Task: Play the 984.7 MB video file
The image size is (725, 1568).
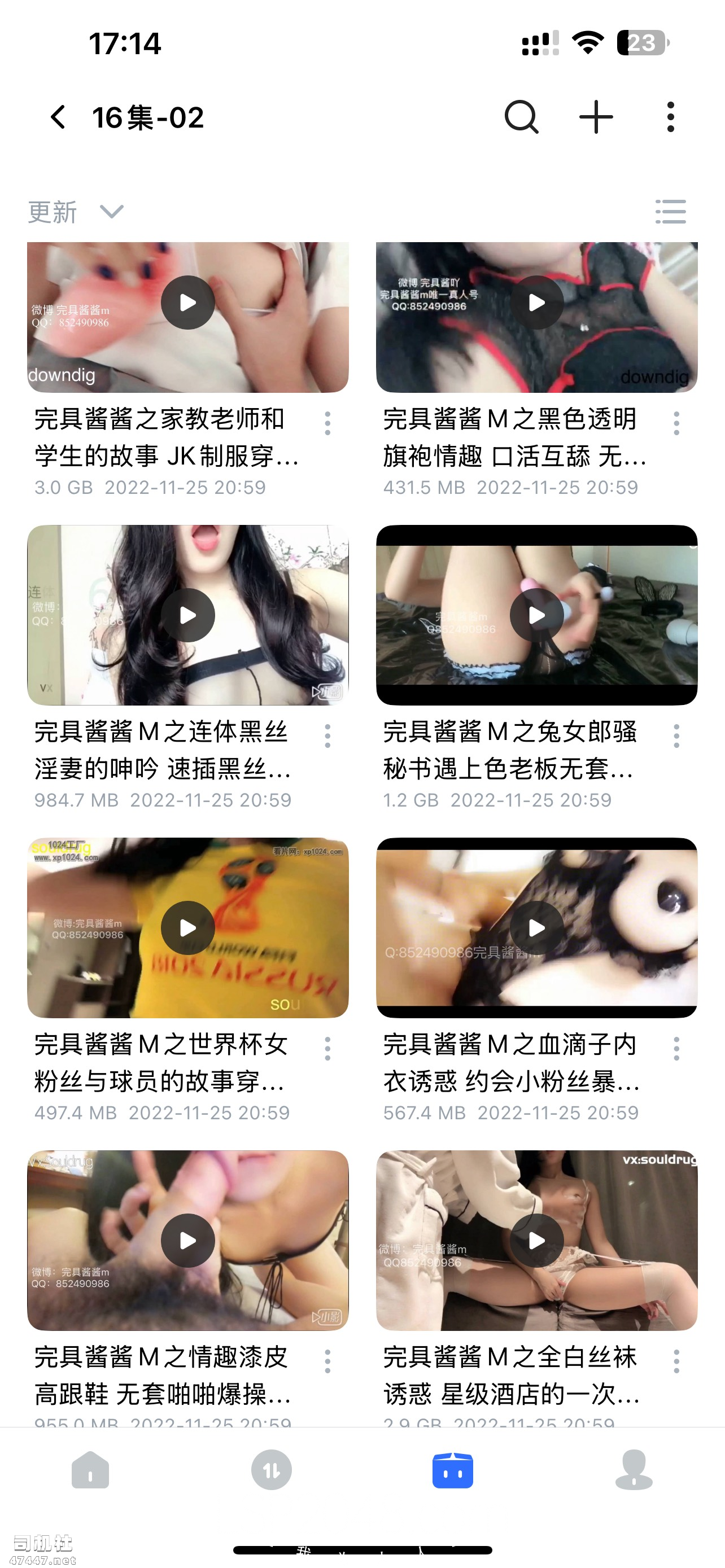Action: click(x=187, y=615)
